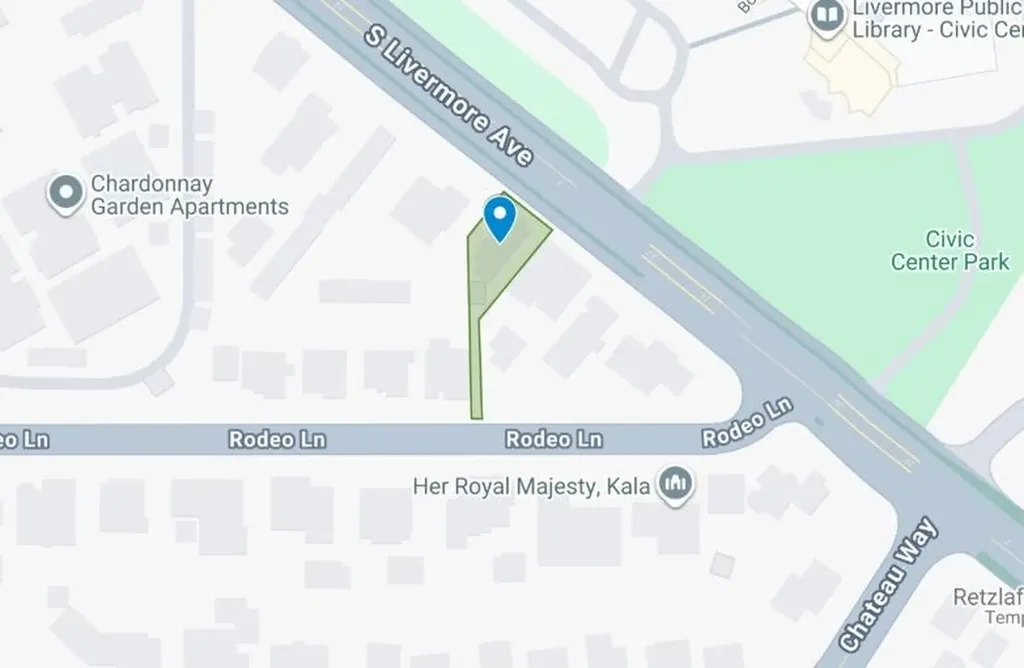This screenshot has width=1024, height=668.
Task: Select the Livermore Public Library marker
Action: tap(828, 17)
